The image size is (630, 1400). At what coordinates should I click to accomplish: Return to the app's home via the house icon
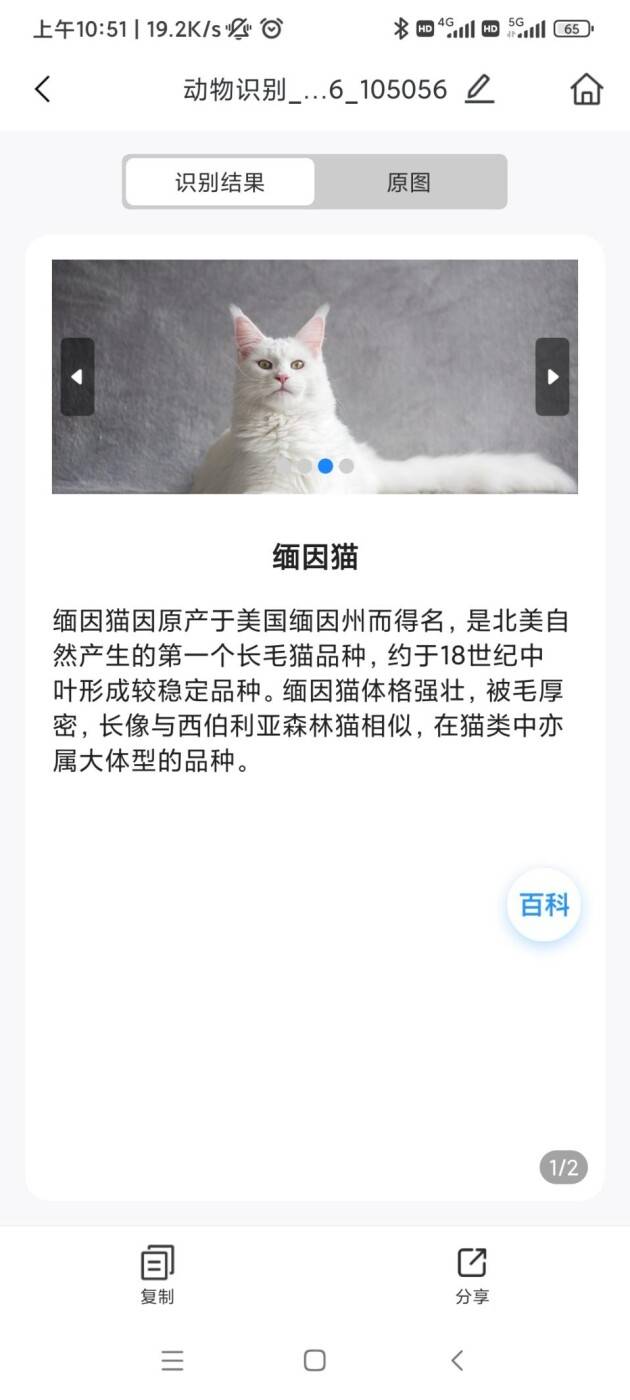(587, 89)
